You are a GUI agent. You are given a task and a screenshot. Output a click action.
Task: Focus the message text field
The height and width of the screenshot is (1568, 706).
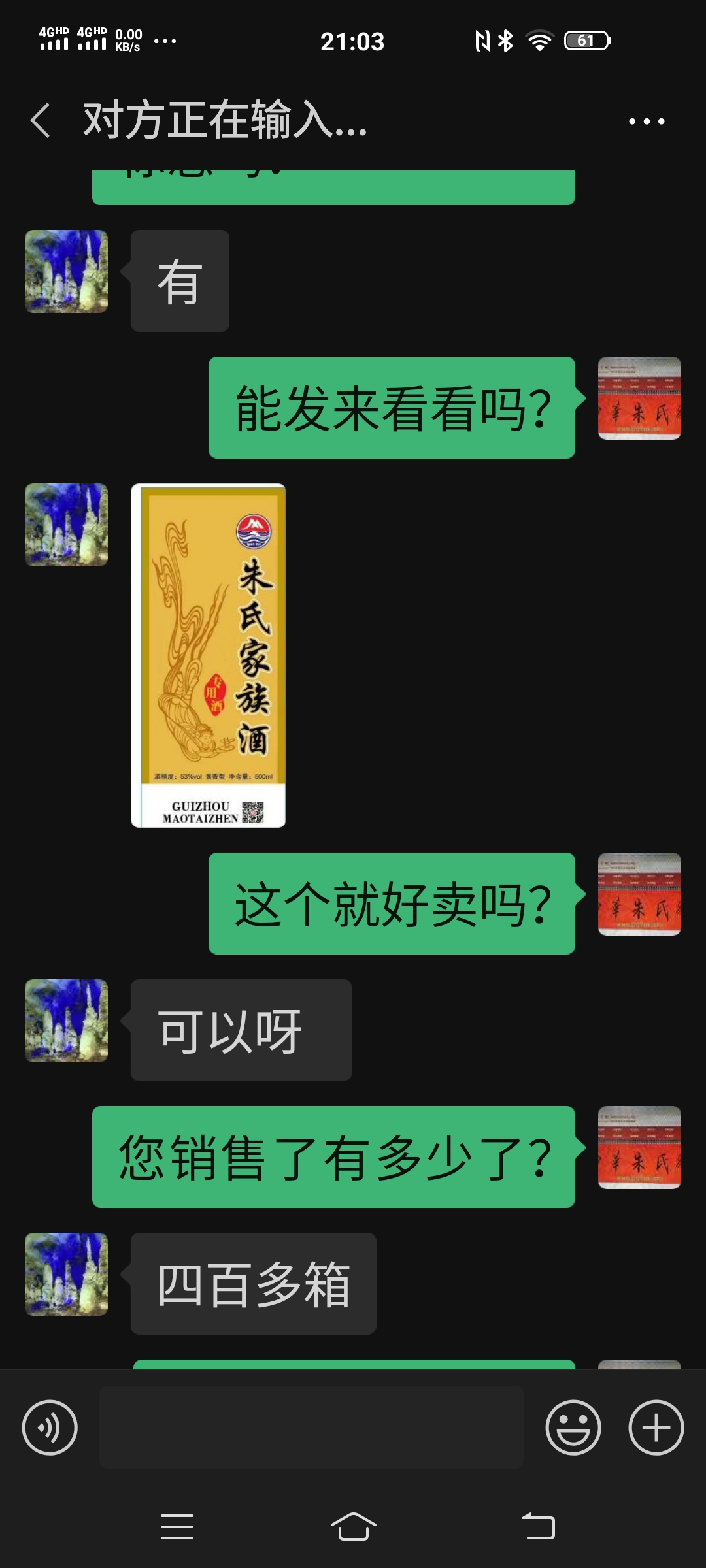pyautogui.click(x=311, y=1428)
